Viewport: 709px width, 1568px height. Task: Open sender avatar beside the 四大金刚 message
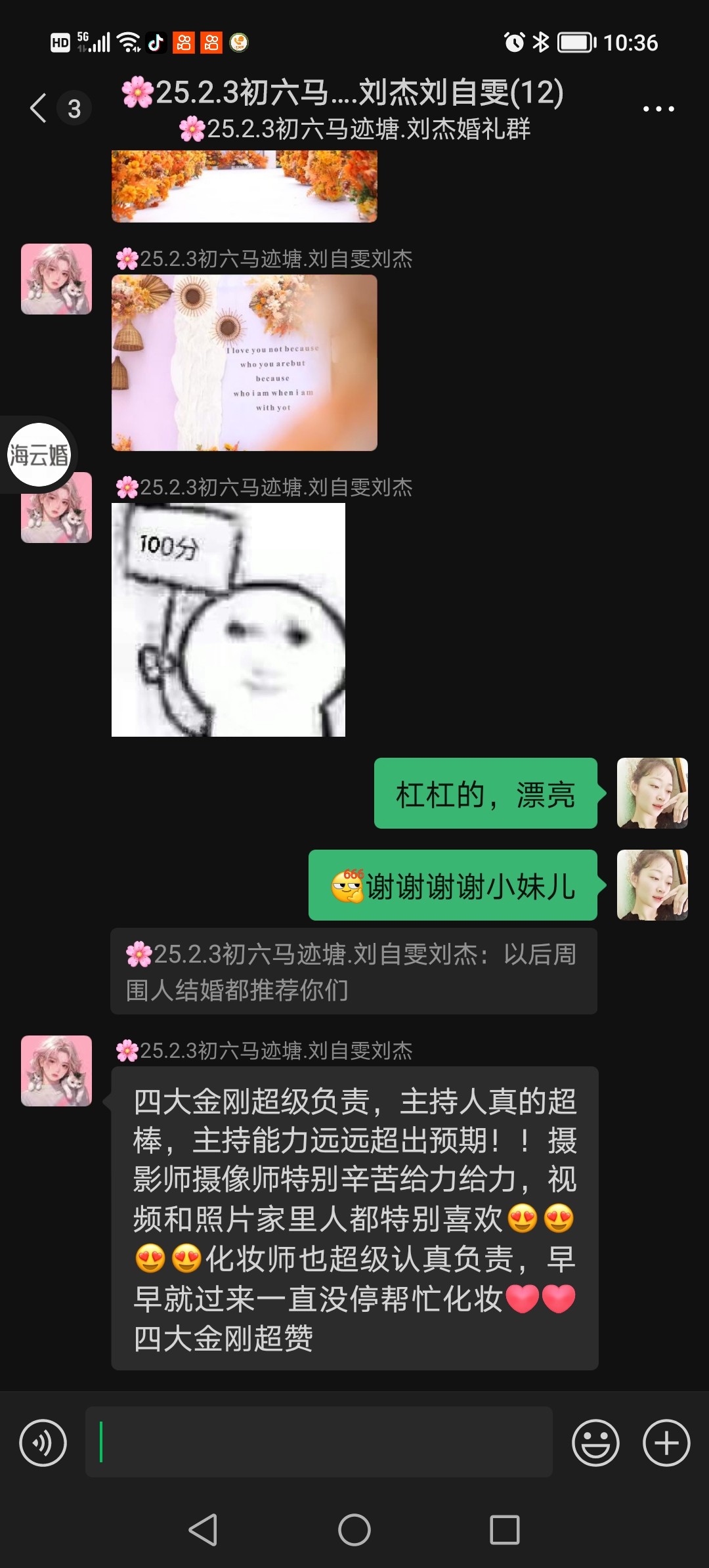point(56,1071)
